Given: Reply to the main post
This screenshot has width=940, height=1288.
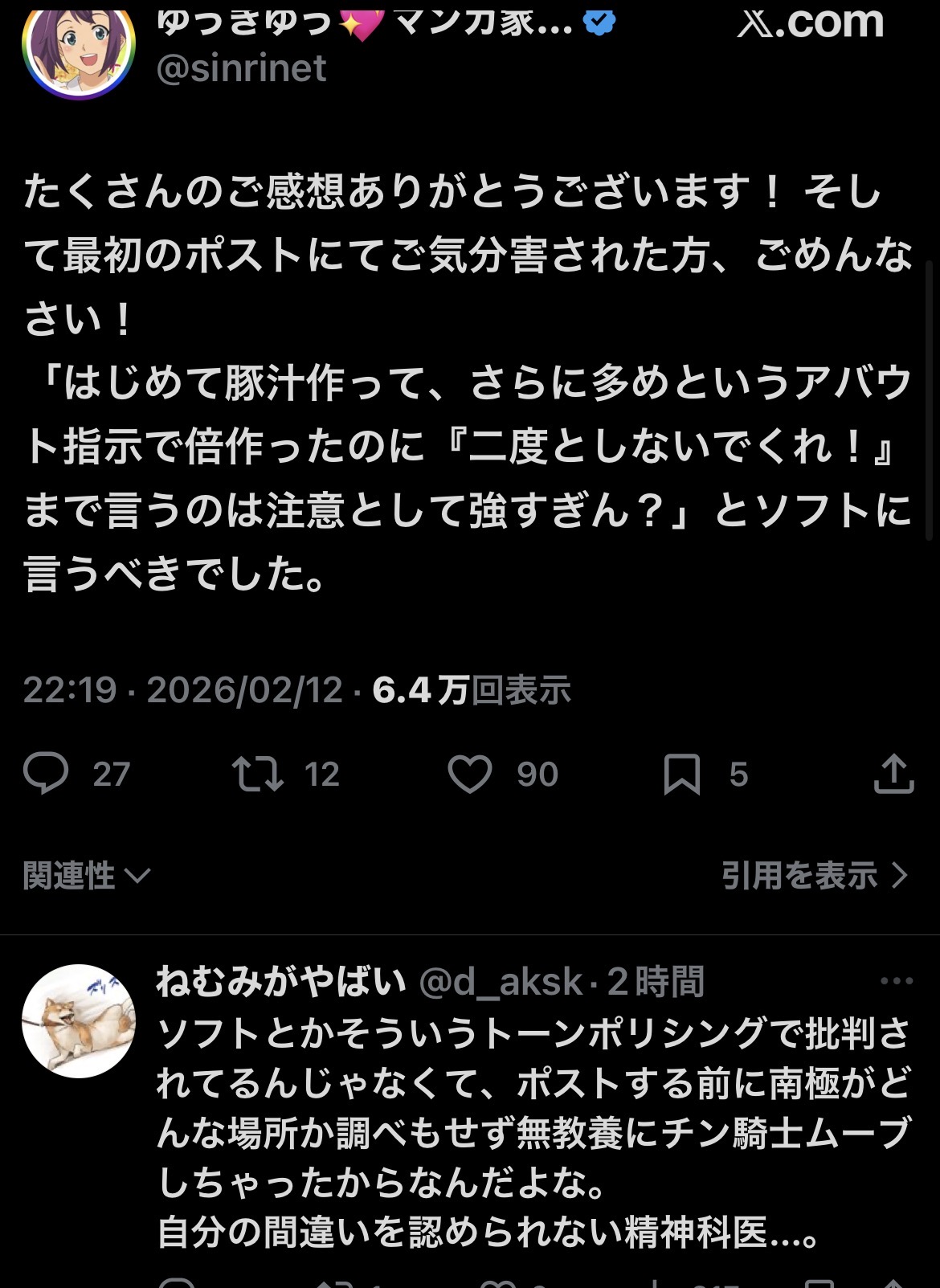Looking at the screenshot, I should coord(47,774).
